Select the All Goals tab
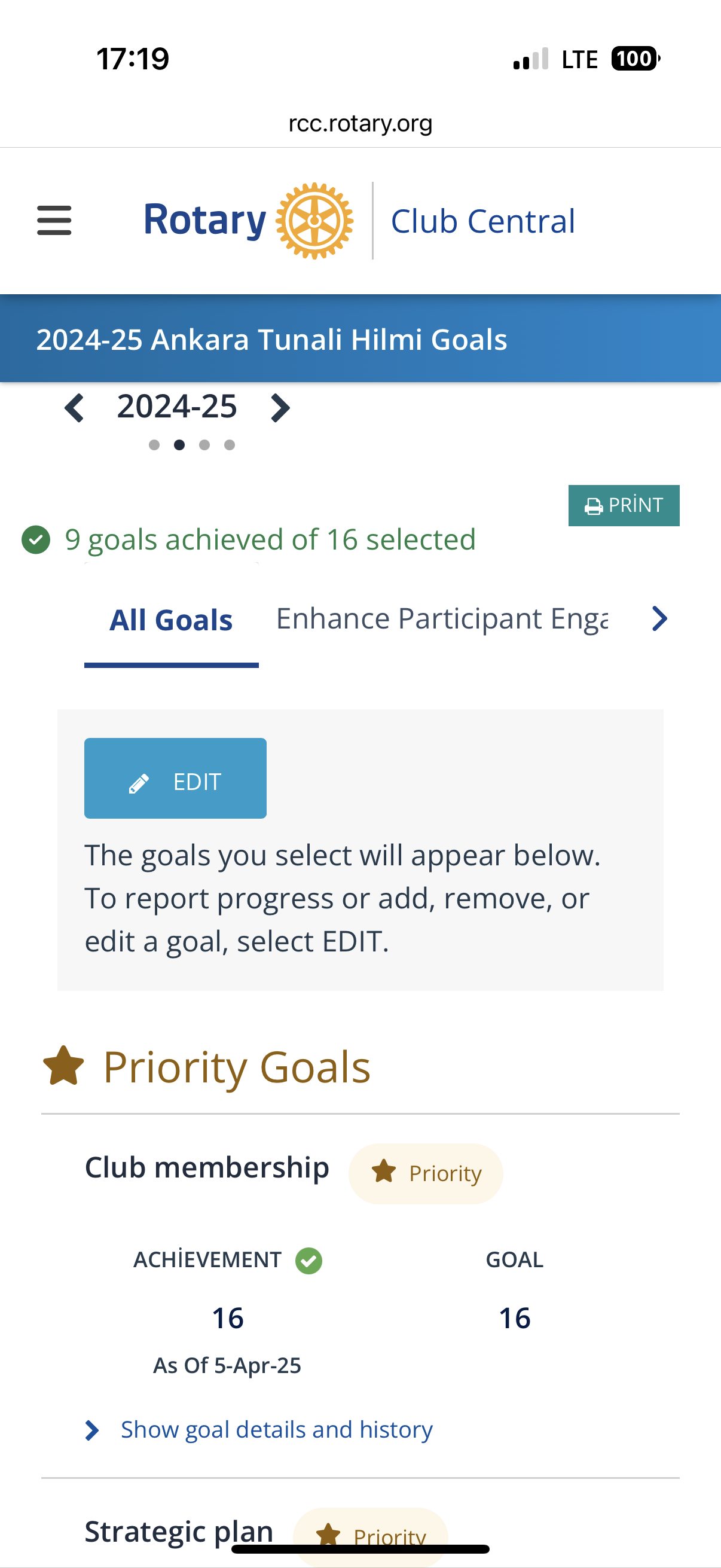 tap(171, 620)
